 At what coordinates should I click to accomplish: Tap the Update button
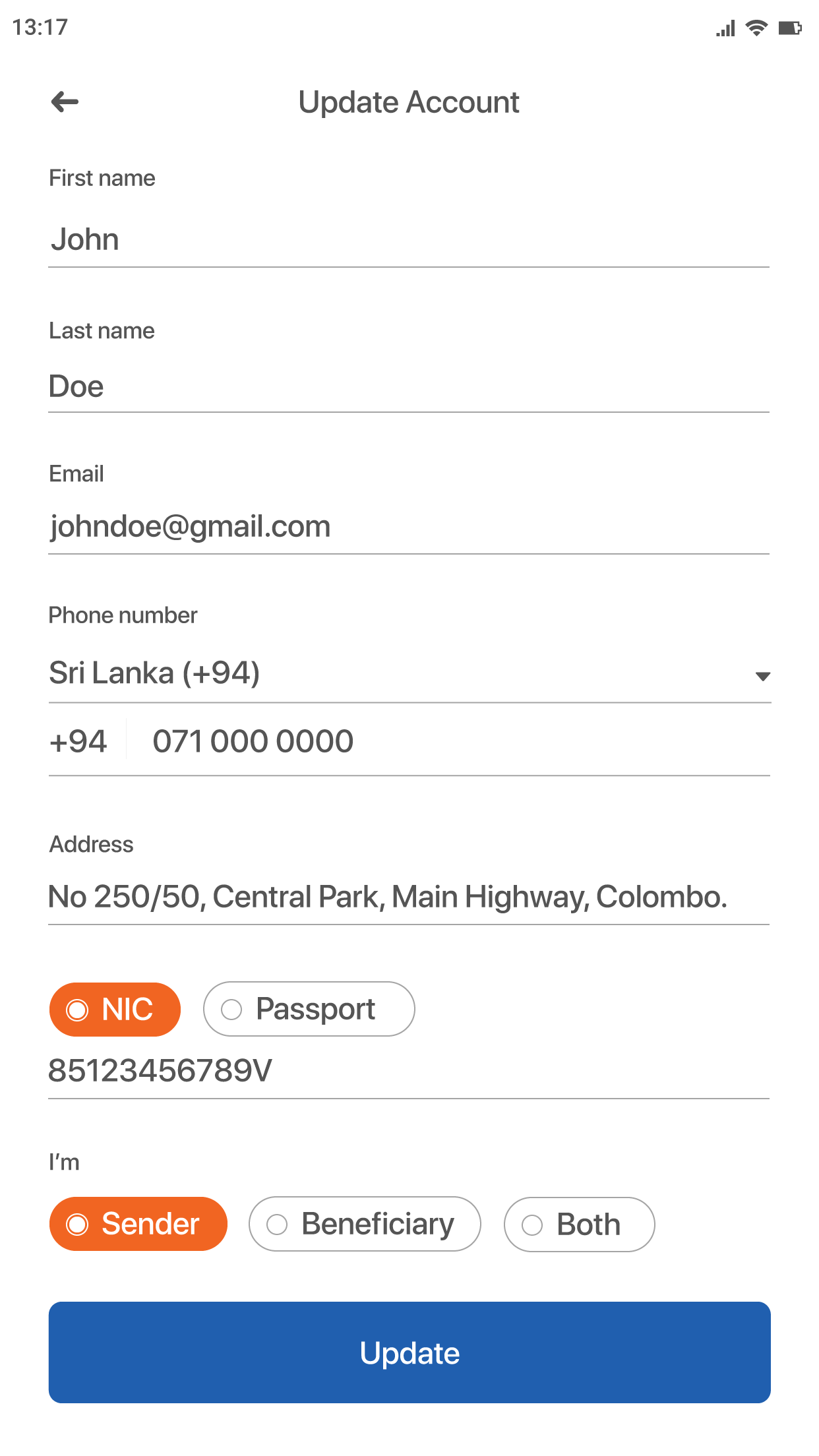click(x=409, y=1352)
